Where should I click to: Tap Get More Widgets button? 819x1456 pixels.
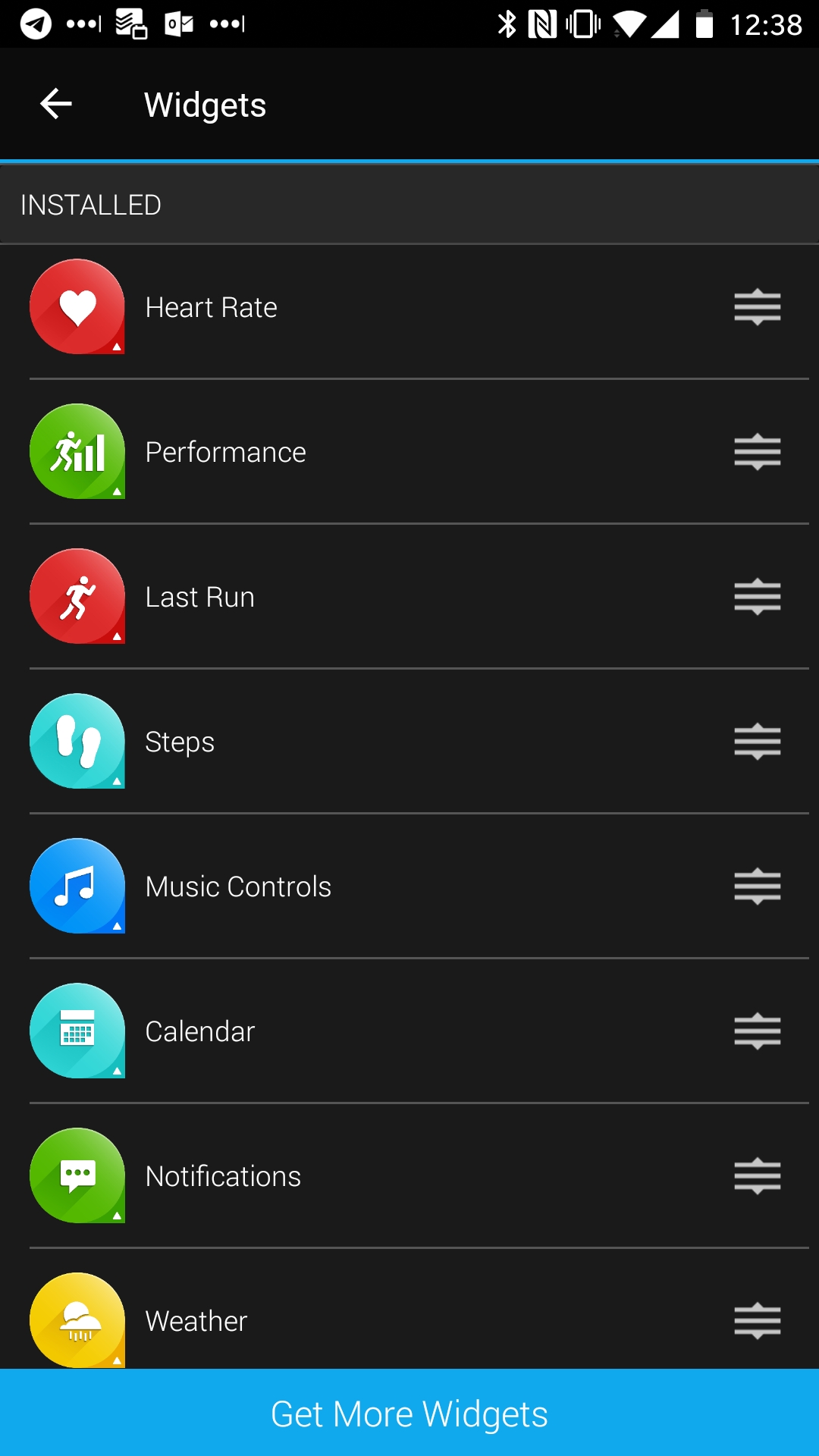409,1413
